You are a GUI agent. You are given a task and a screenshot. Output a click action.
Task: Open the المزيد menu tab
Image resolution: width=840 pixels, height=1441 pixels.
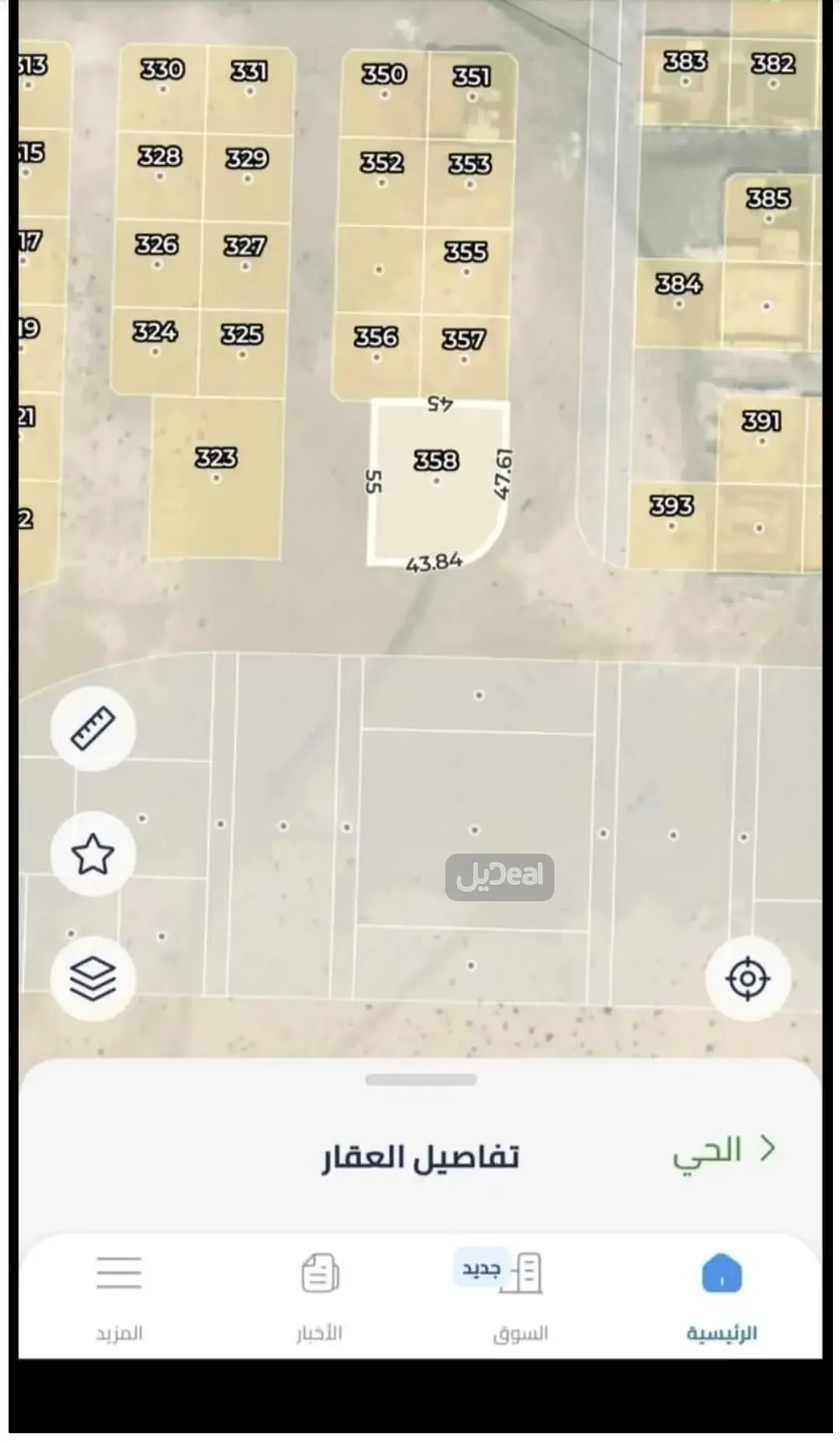pyautogui.click(x=119, y=1296)
